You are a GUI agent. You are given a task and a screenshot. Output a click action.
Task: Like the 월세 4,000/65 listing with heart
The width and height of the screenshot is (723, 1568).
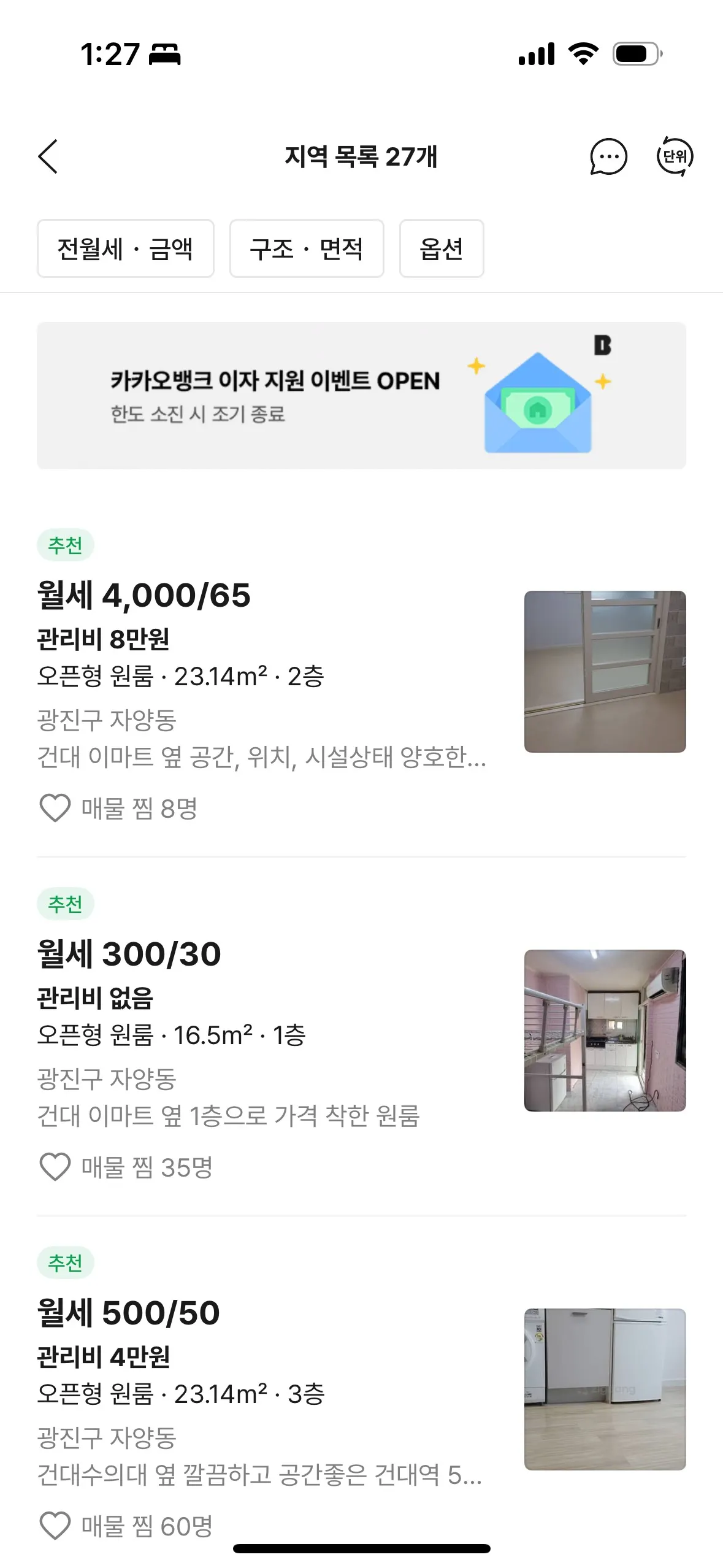55,808
